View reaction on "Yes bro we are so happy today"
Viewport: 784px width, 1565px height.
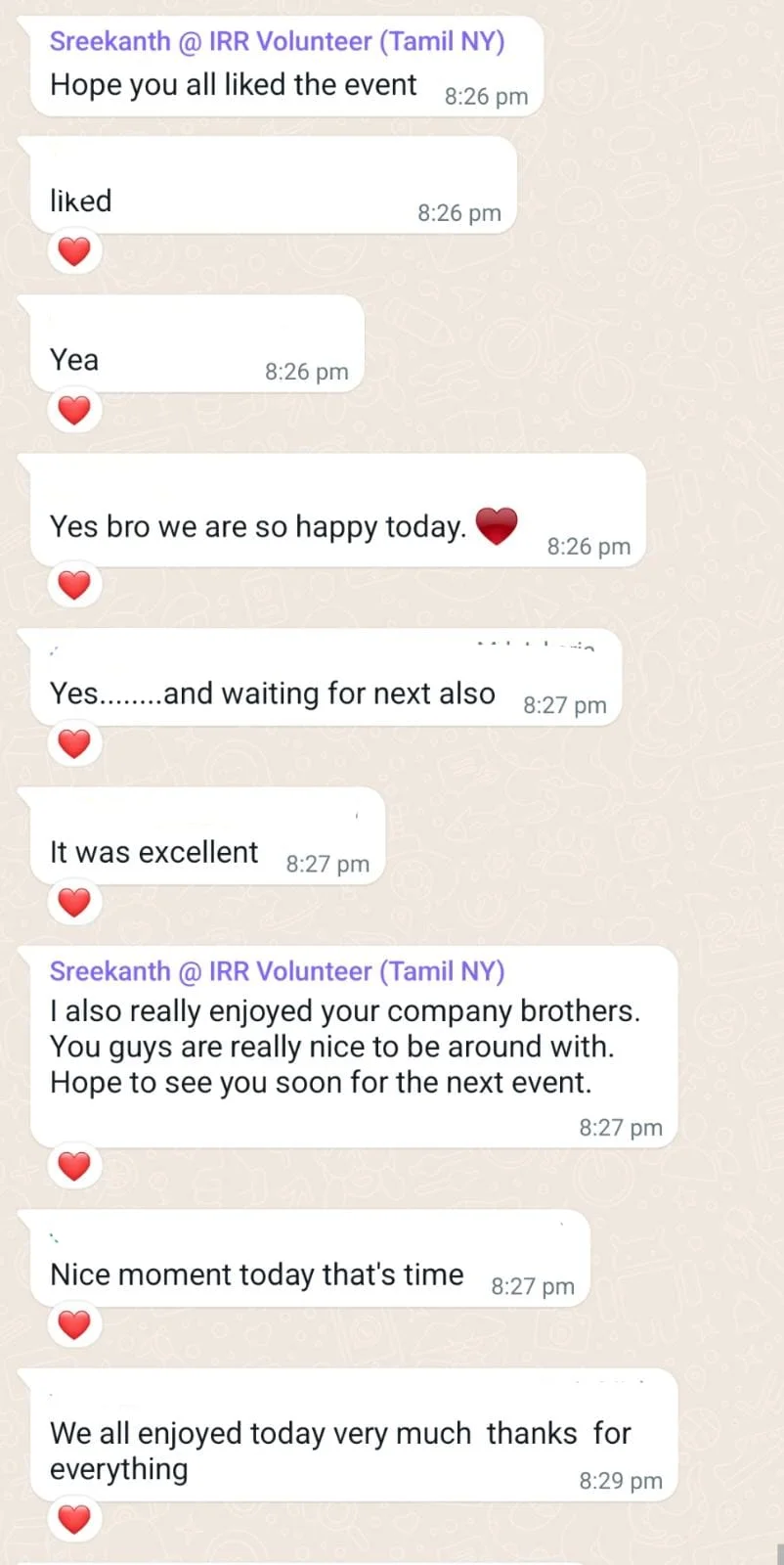click(74, 585)
